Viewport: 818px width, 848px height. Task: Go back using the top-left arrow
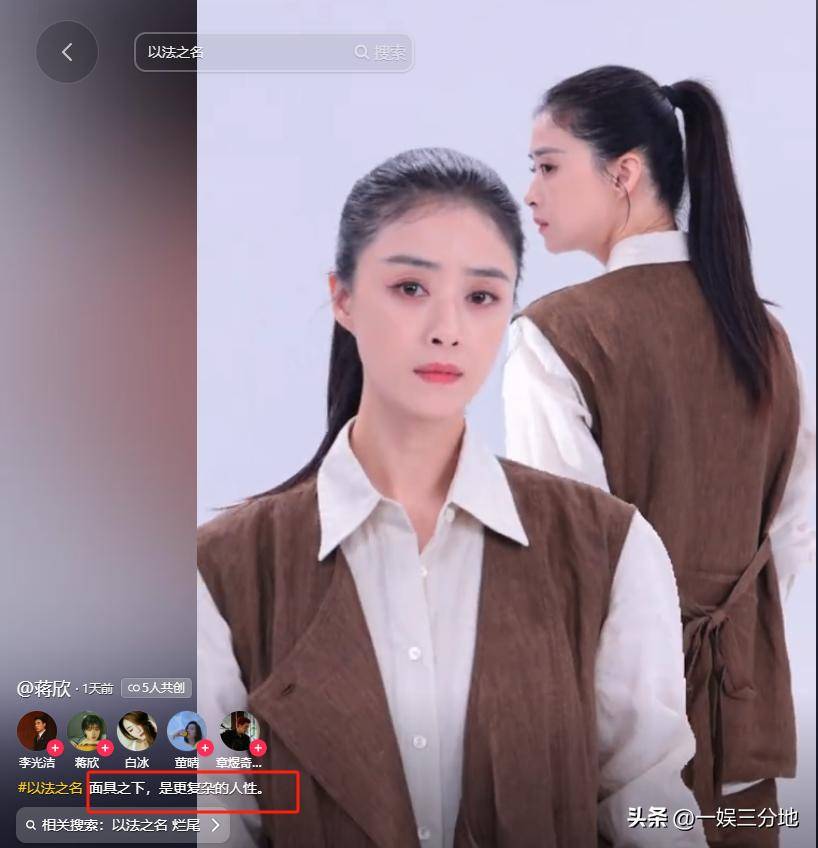pyautogui.click(x=67, y=52)
